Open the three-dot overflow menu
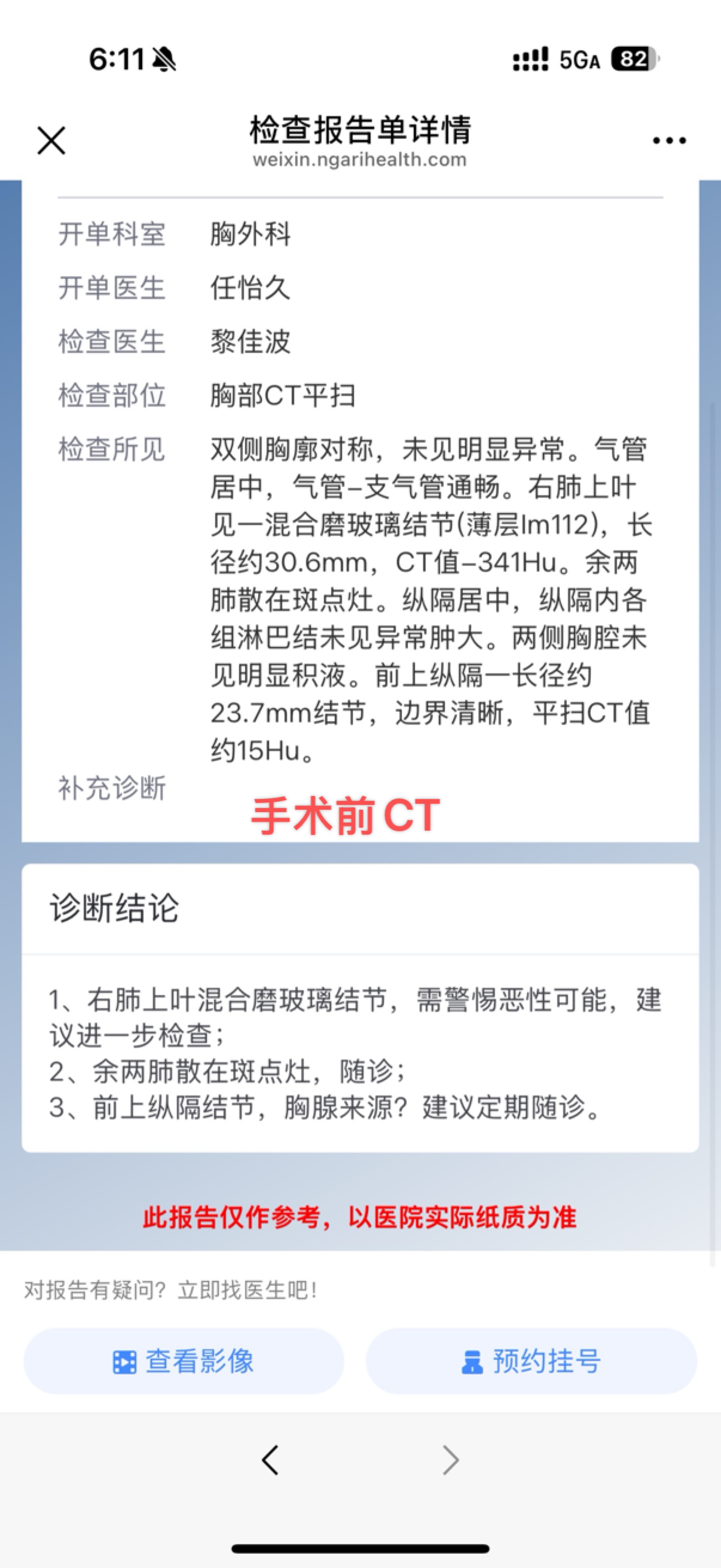Screen dimensions: 721x1568 click(x=669, y=141)
